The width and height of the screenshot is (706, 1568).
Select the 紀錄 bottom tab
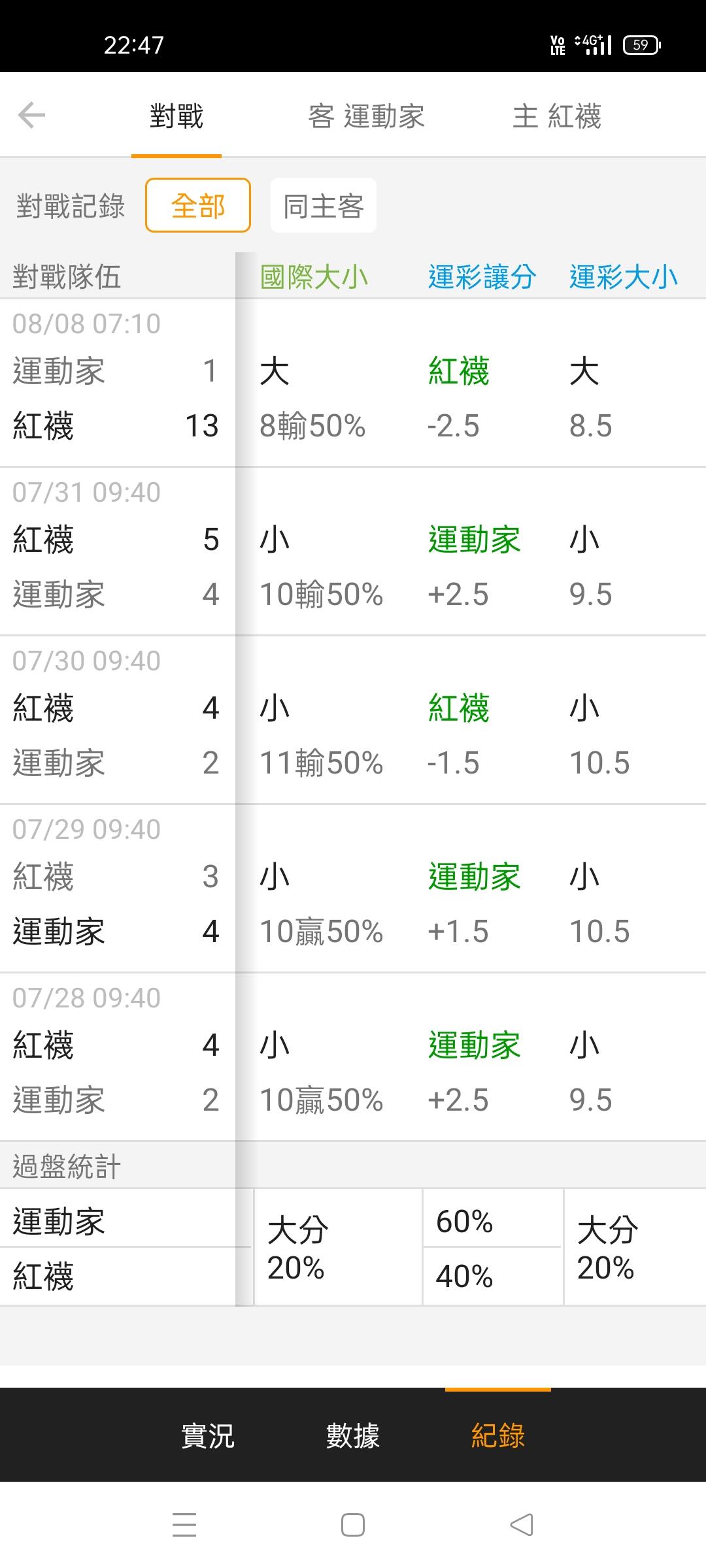[498, 1435]
